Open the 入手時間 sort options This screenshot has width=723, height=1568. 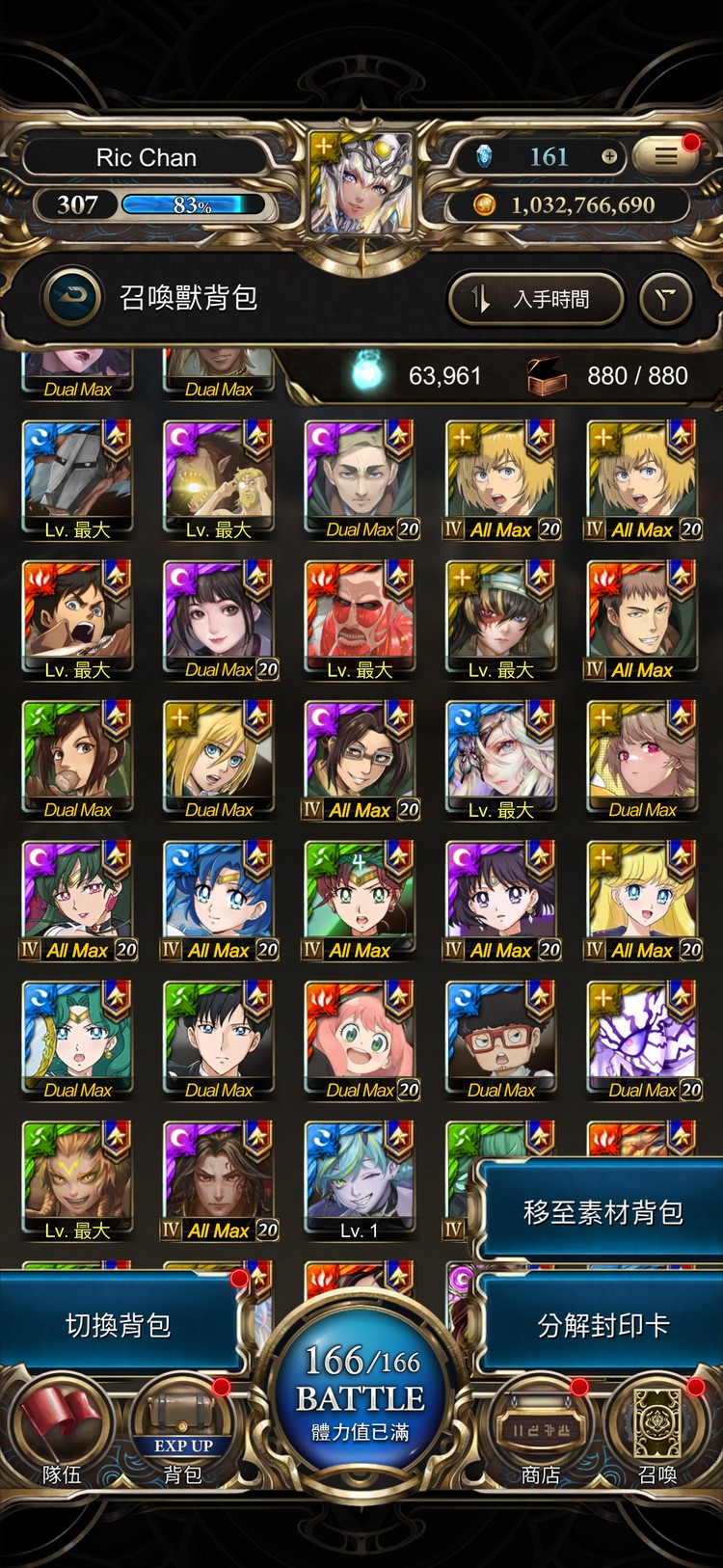coord(536,300)
